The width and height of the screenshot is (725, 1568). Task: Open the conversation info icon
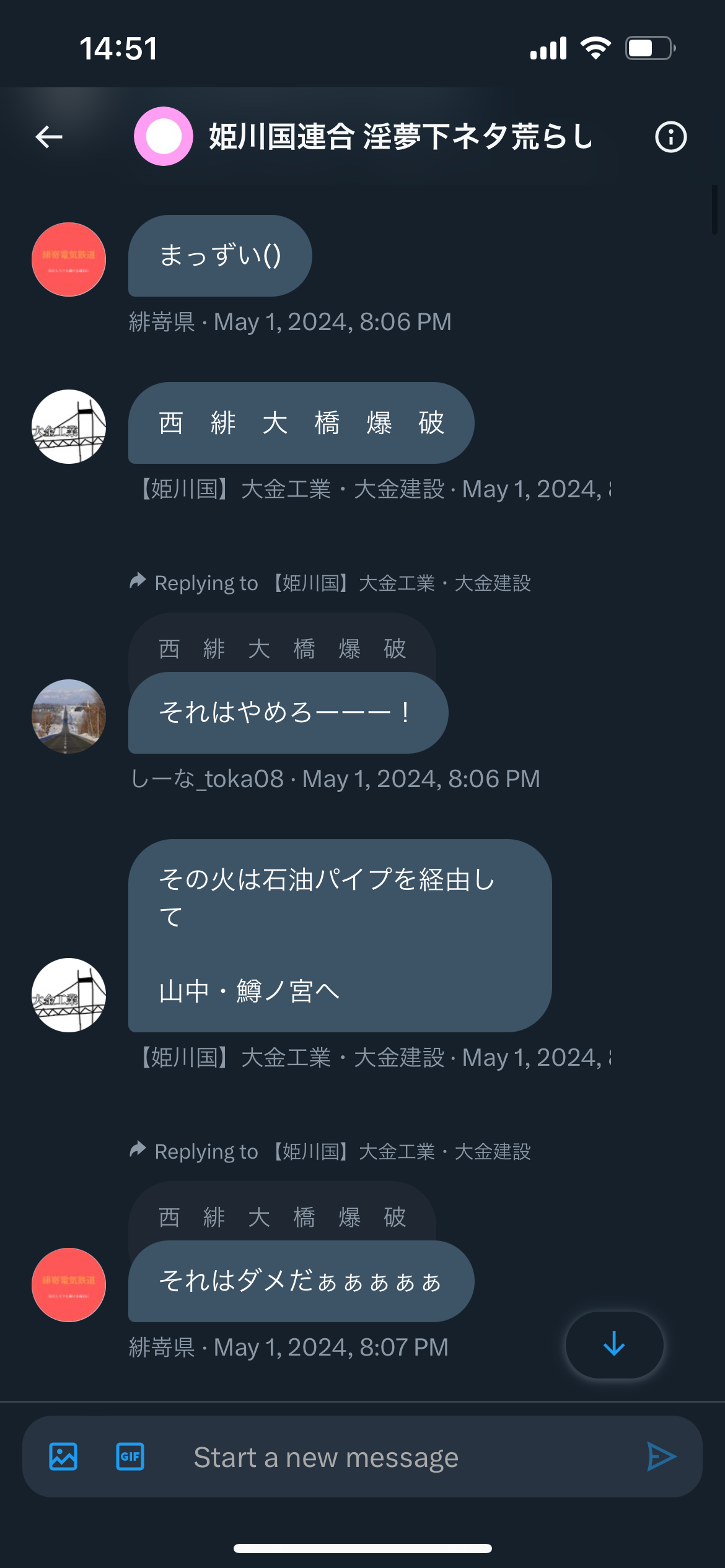coord(671,137)
